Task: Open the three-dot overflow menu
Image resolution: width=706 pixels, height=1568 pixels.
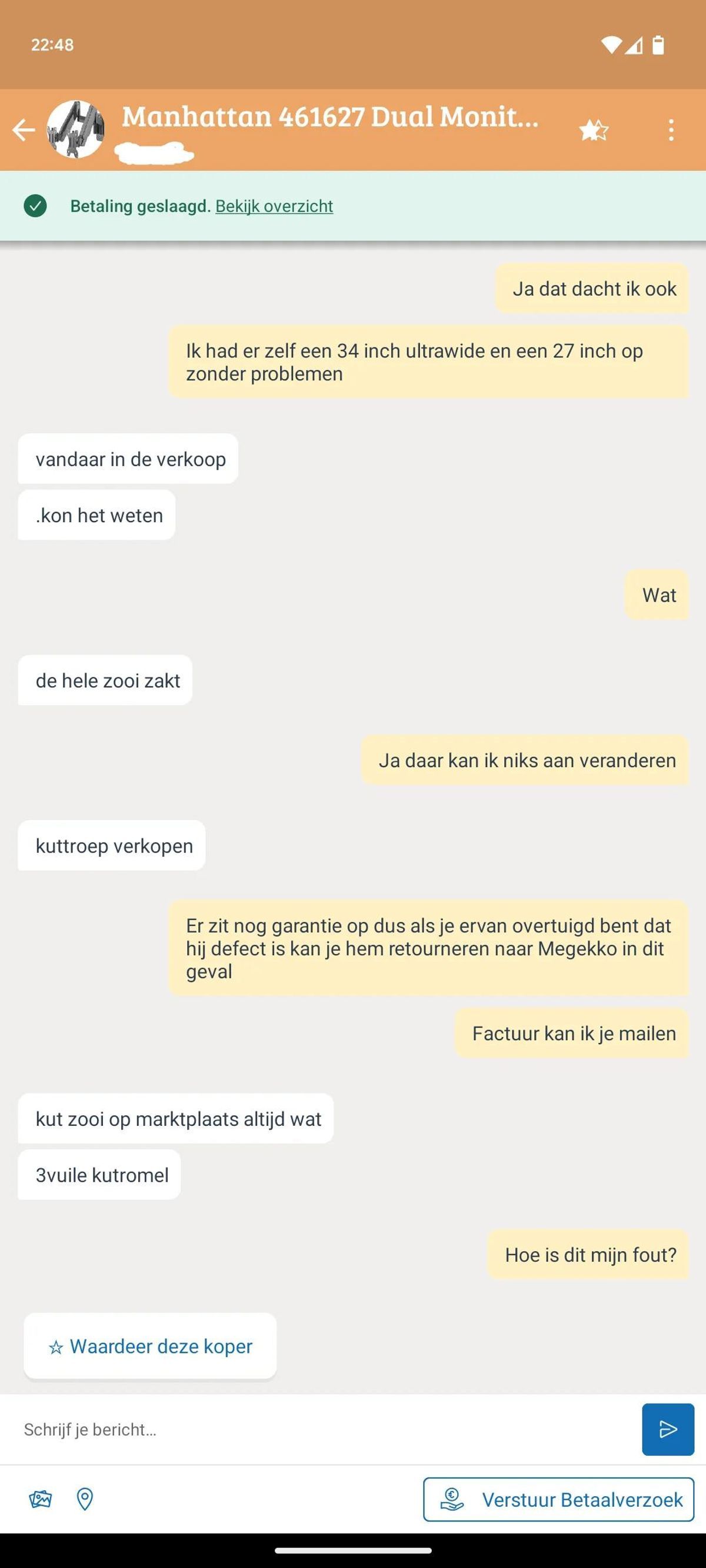Action: click(671, 131)
